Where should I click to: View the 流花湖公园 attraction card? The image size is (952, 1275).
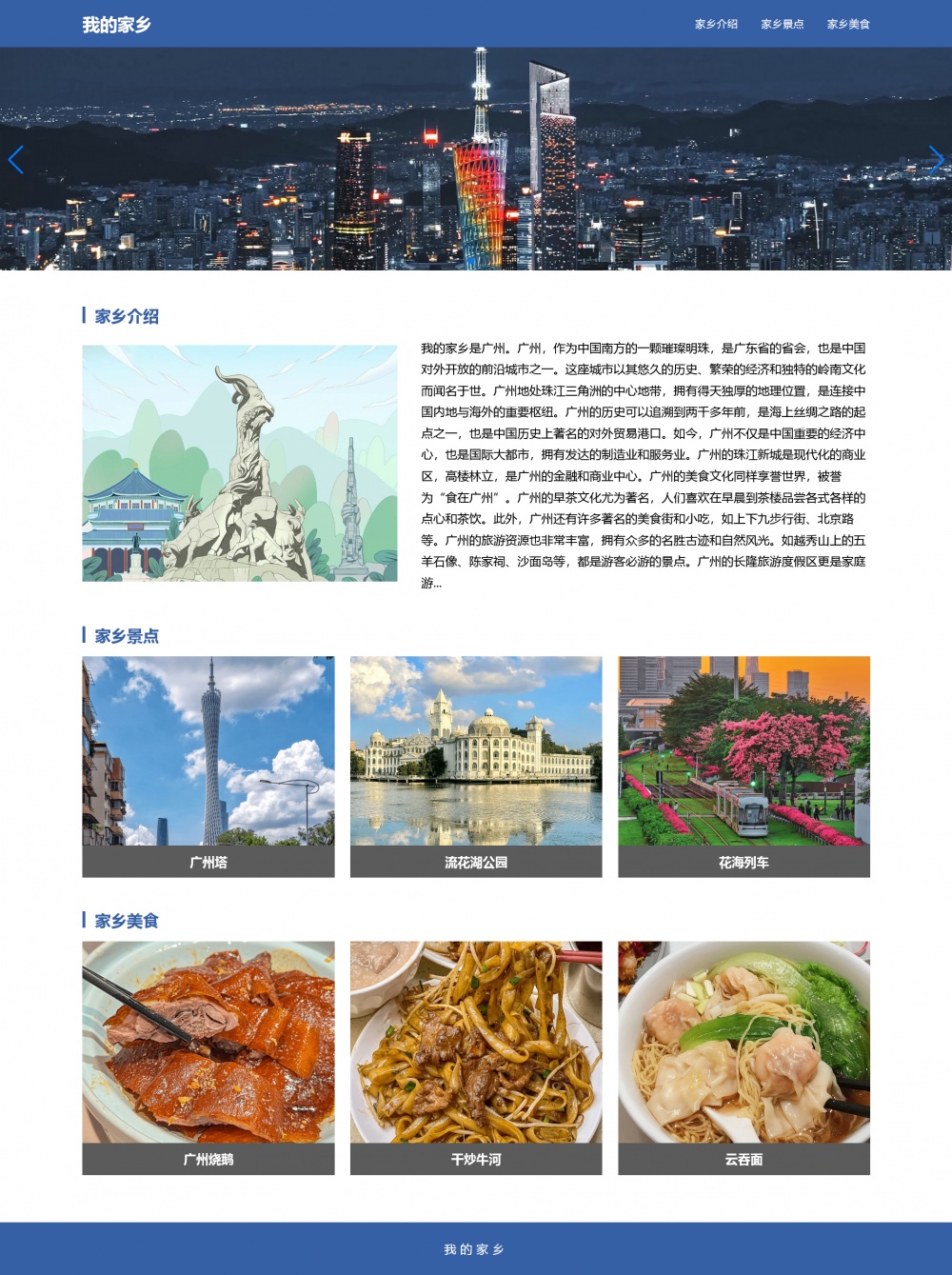click(476, 766)
